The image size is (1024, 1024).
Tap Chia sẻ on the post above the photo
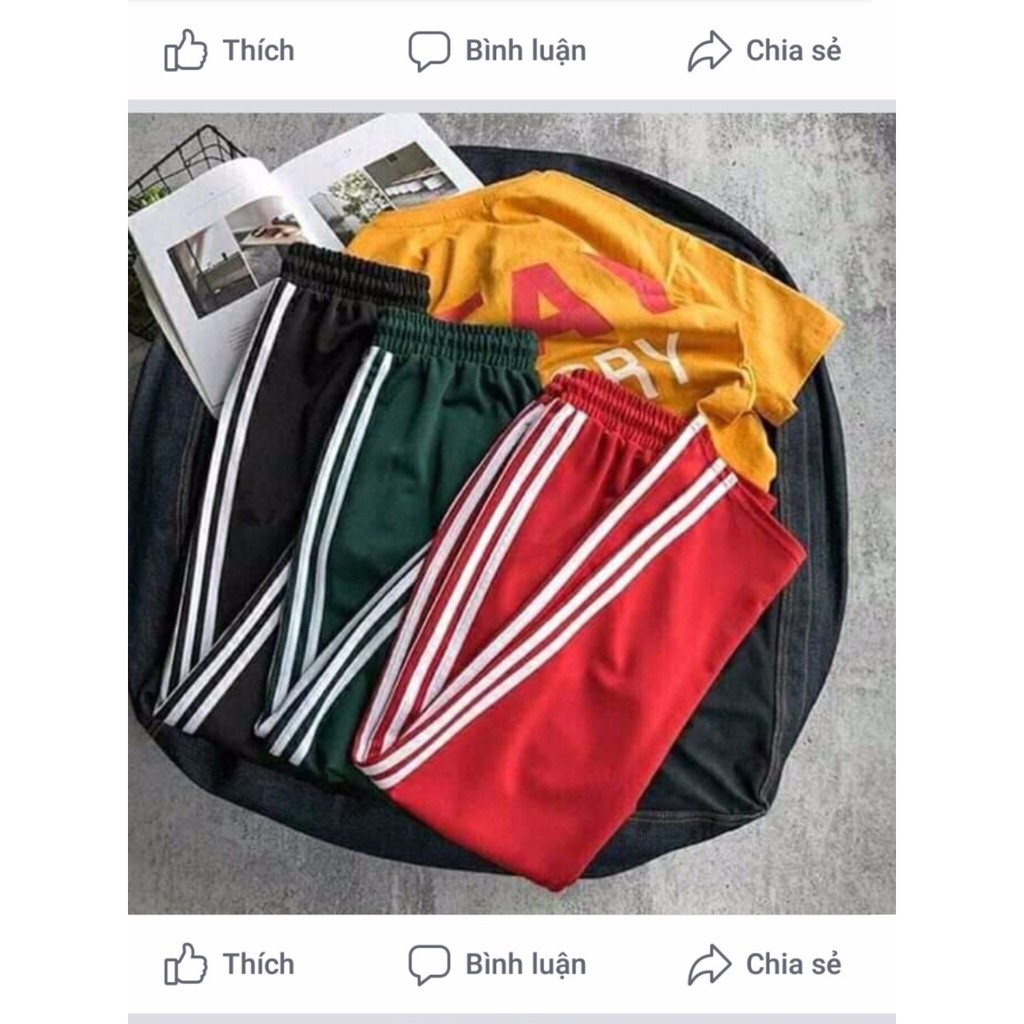(x=765, y=50)
